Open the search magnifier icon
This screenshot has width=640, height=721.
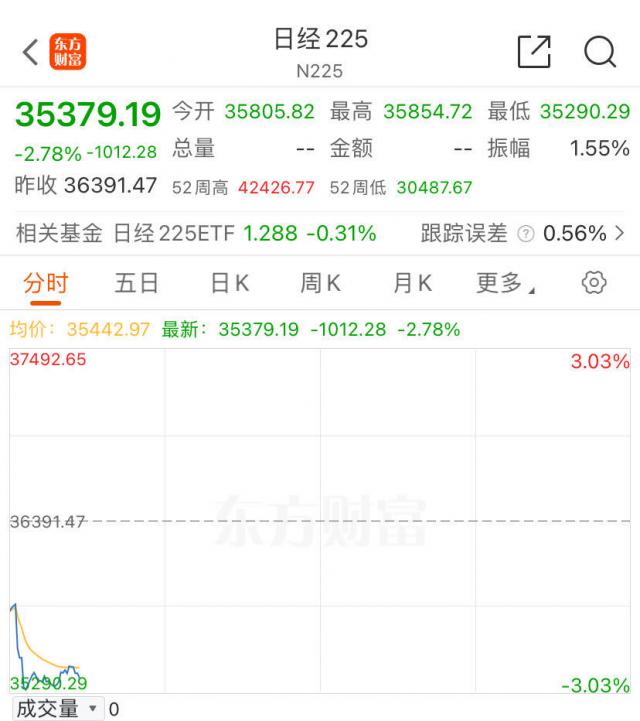tap(600, 52)
